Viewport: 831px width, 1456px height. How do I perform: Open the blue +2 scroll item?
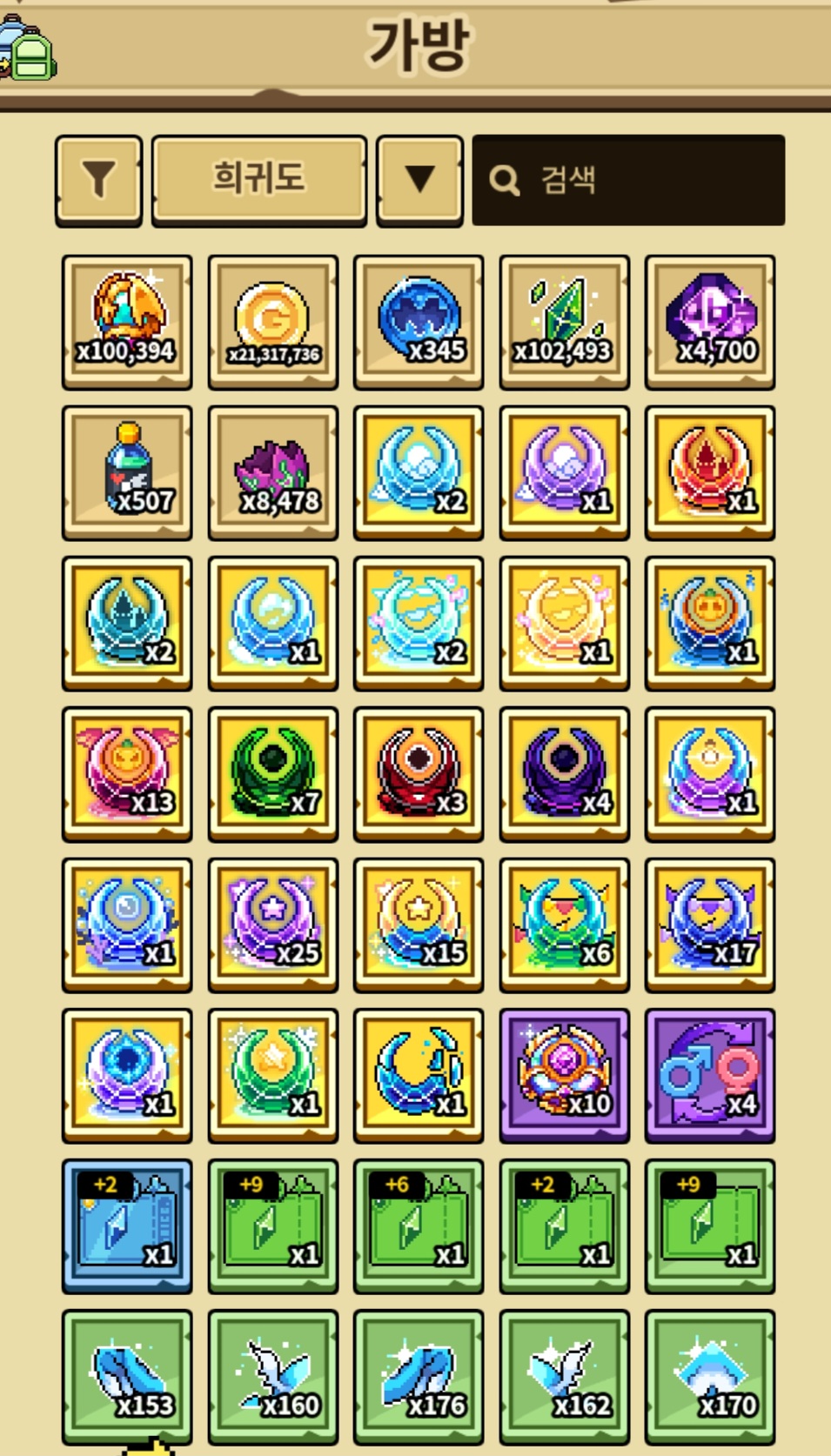[127, 1226]
